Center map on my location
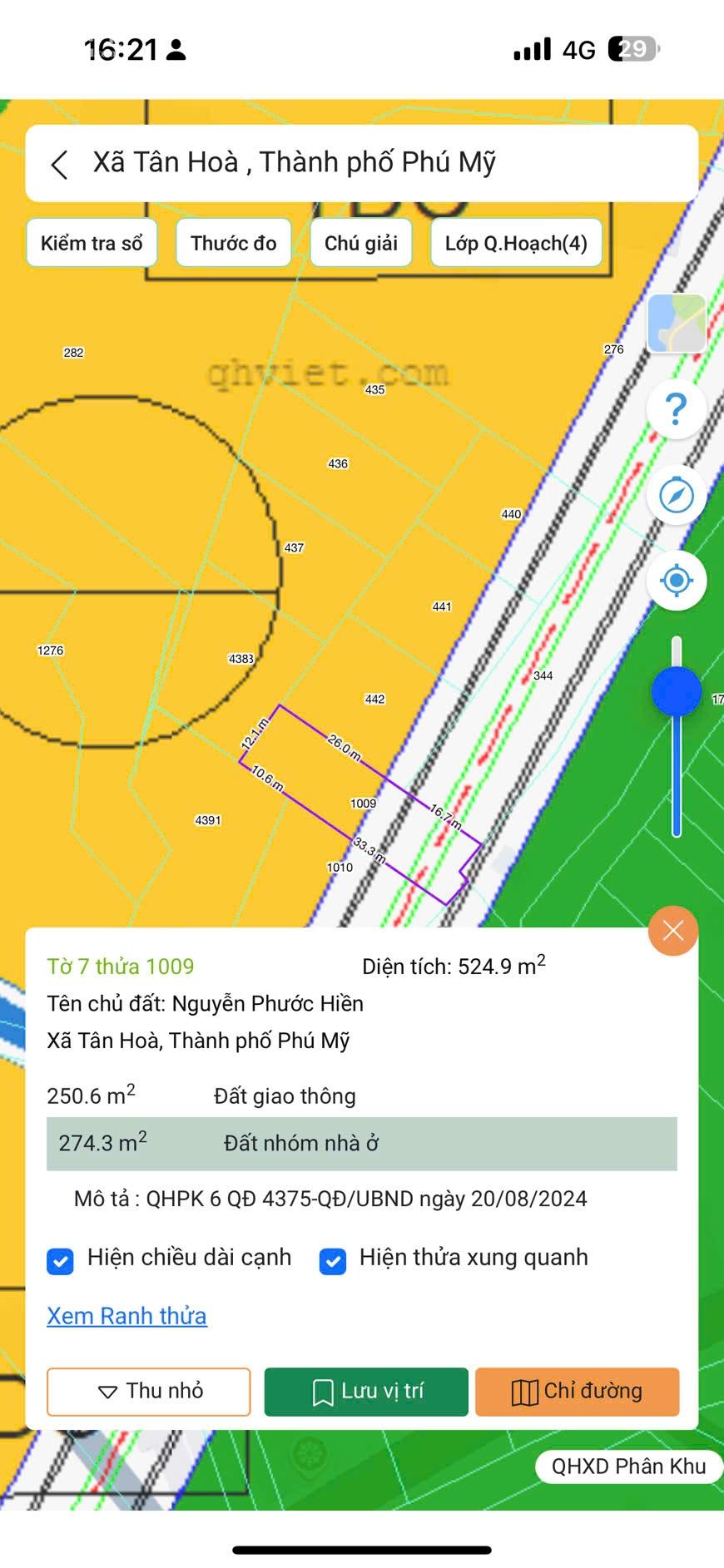The height and width of the screenshot is (1568, 724). [x=677, y=580]
